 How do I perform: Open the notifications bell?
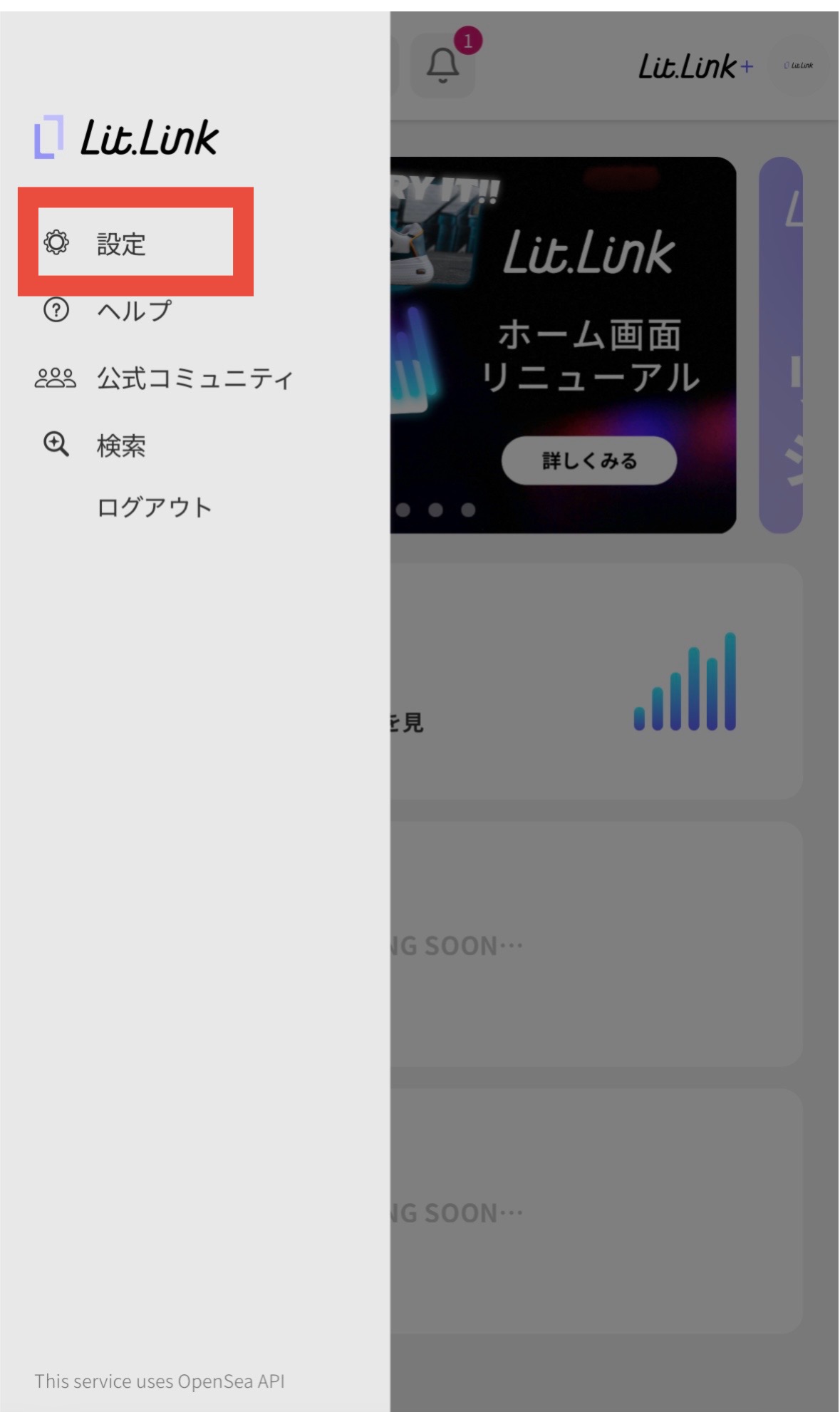click(442, 66)
